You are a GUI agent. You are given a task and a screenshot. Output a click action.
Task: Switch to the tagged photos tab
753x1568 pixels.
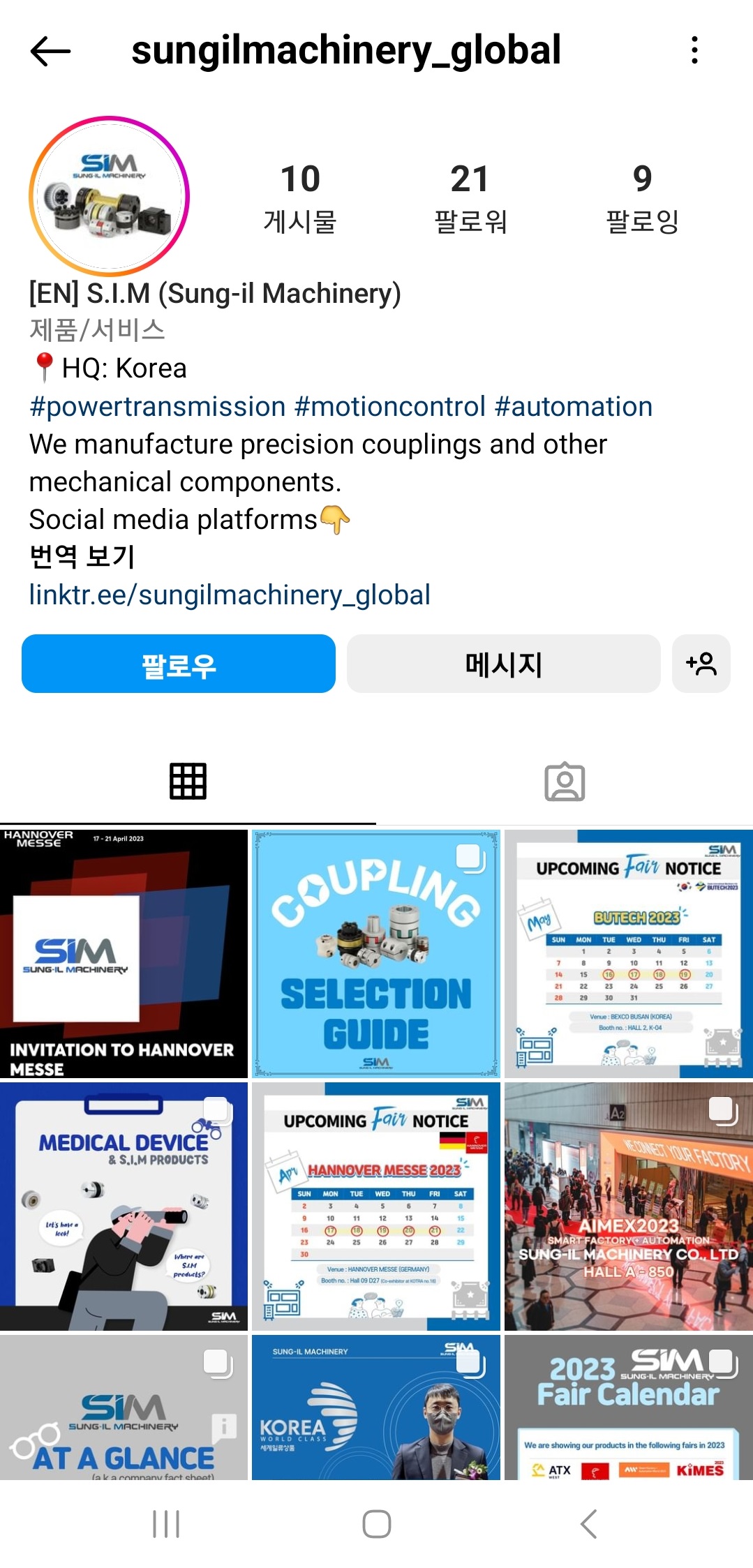[565, 782]
